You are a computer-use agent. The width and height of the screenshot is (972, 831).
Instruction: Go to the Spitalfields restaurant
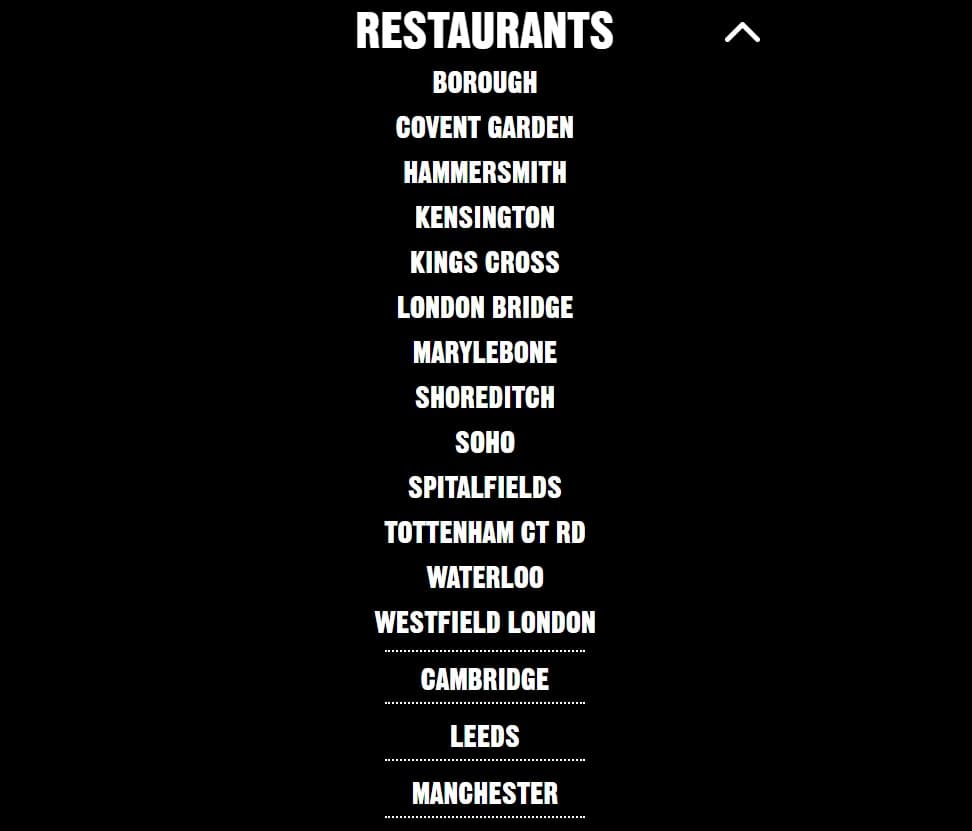point(485,487)
